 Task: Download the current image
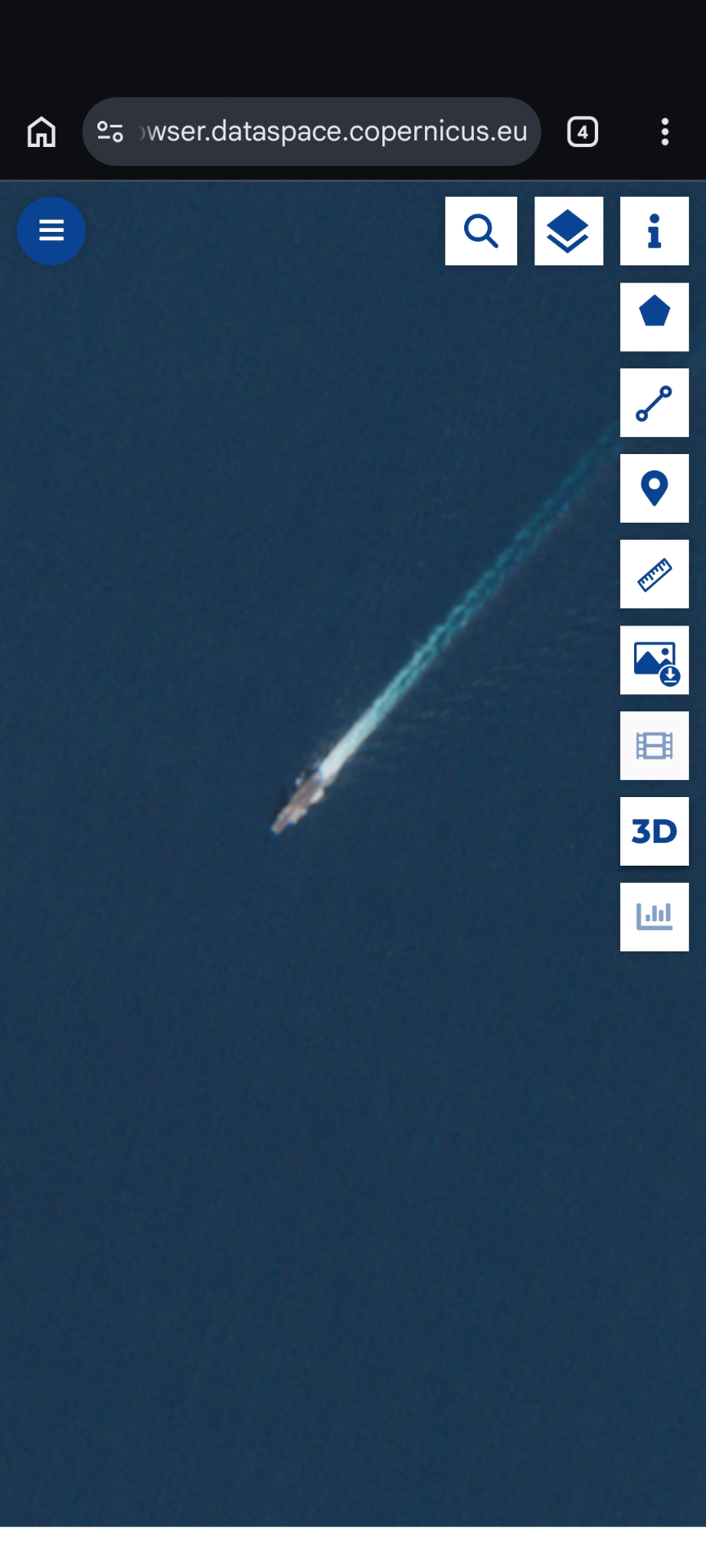click(654, 660)
